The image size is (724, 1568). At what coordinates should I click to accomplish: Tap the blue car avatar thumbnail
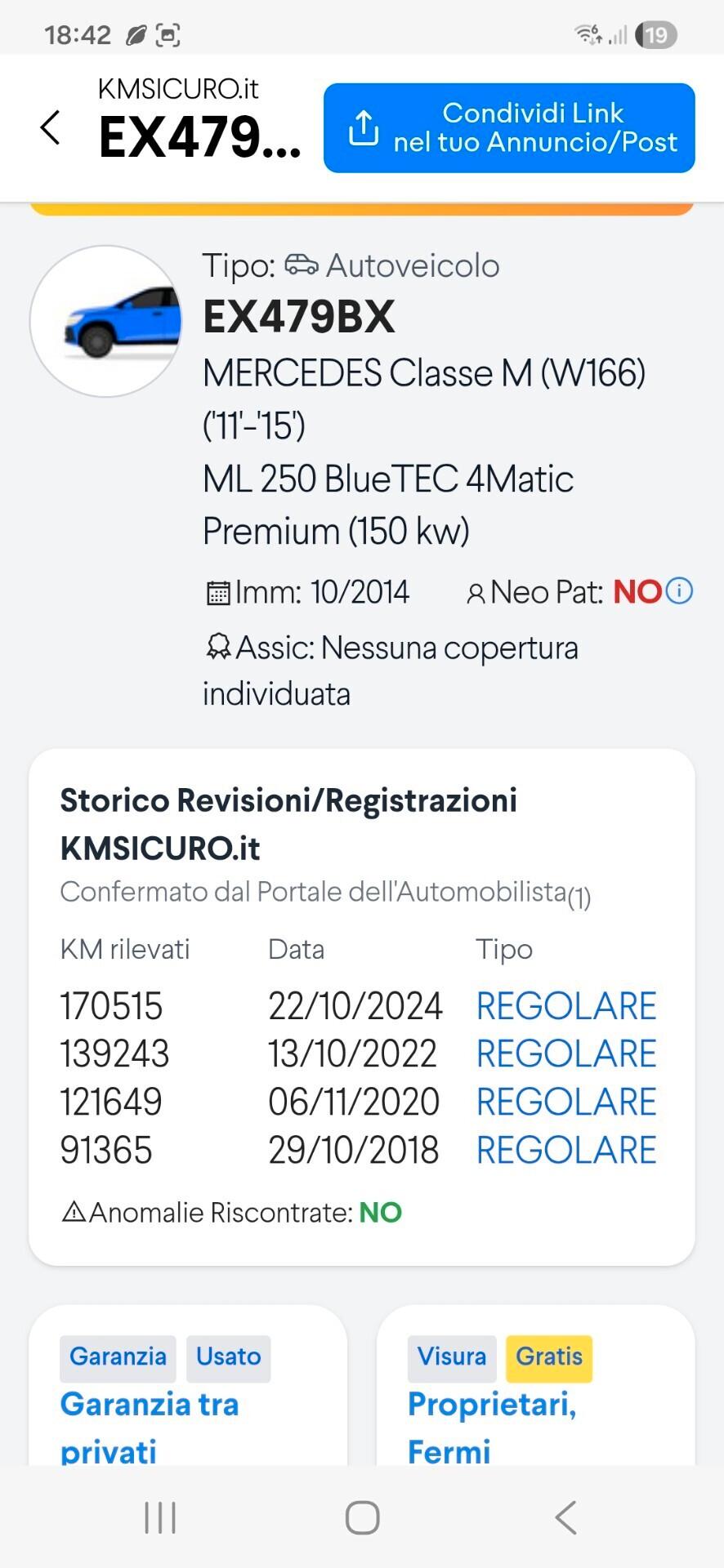point(105,321)
